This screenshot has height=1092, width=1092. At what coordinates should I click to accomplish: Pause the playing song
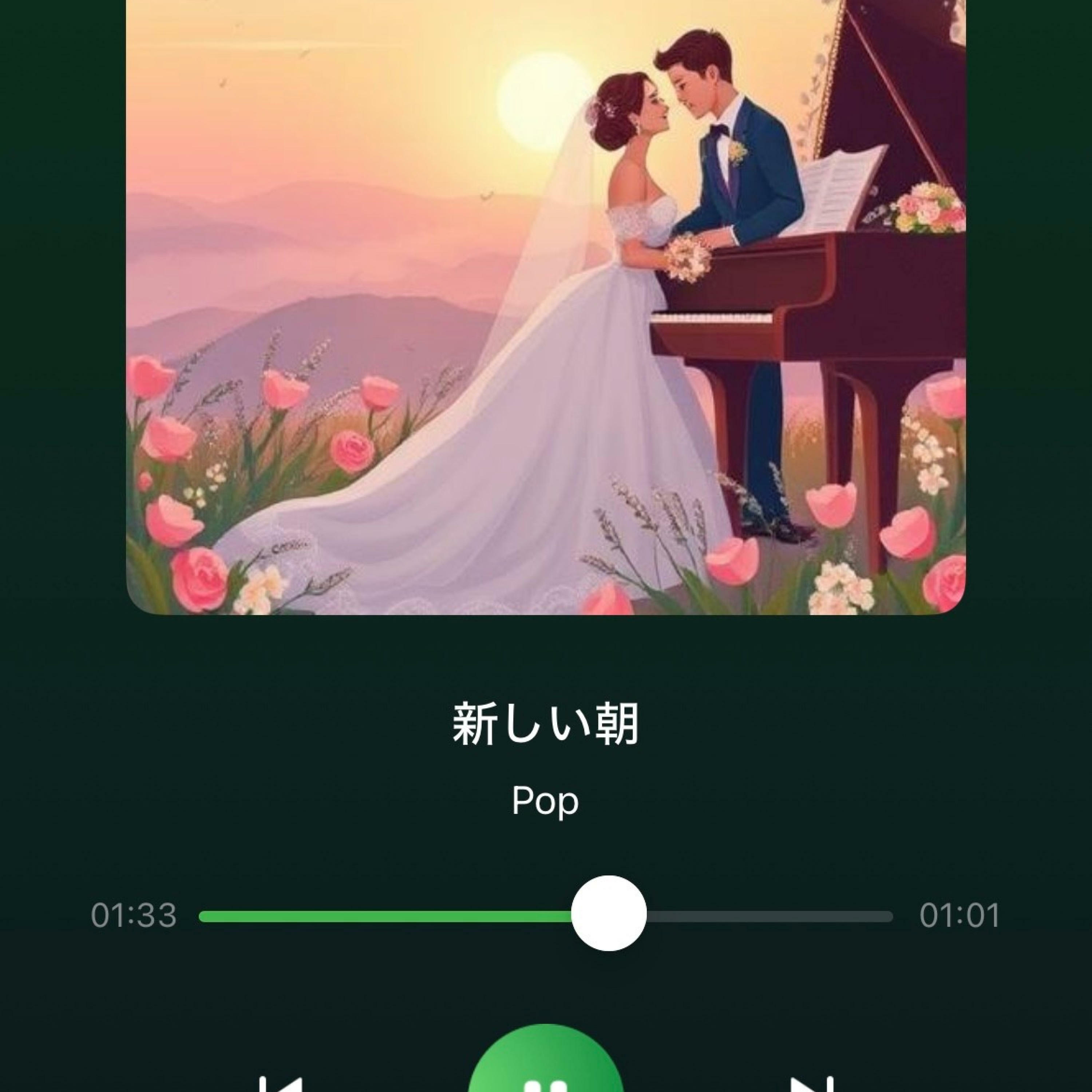(x=545, y=1074)
